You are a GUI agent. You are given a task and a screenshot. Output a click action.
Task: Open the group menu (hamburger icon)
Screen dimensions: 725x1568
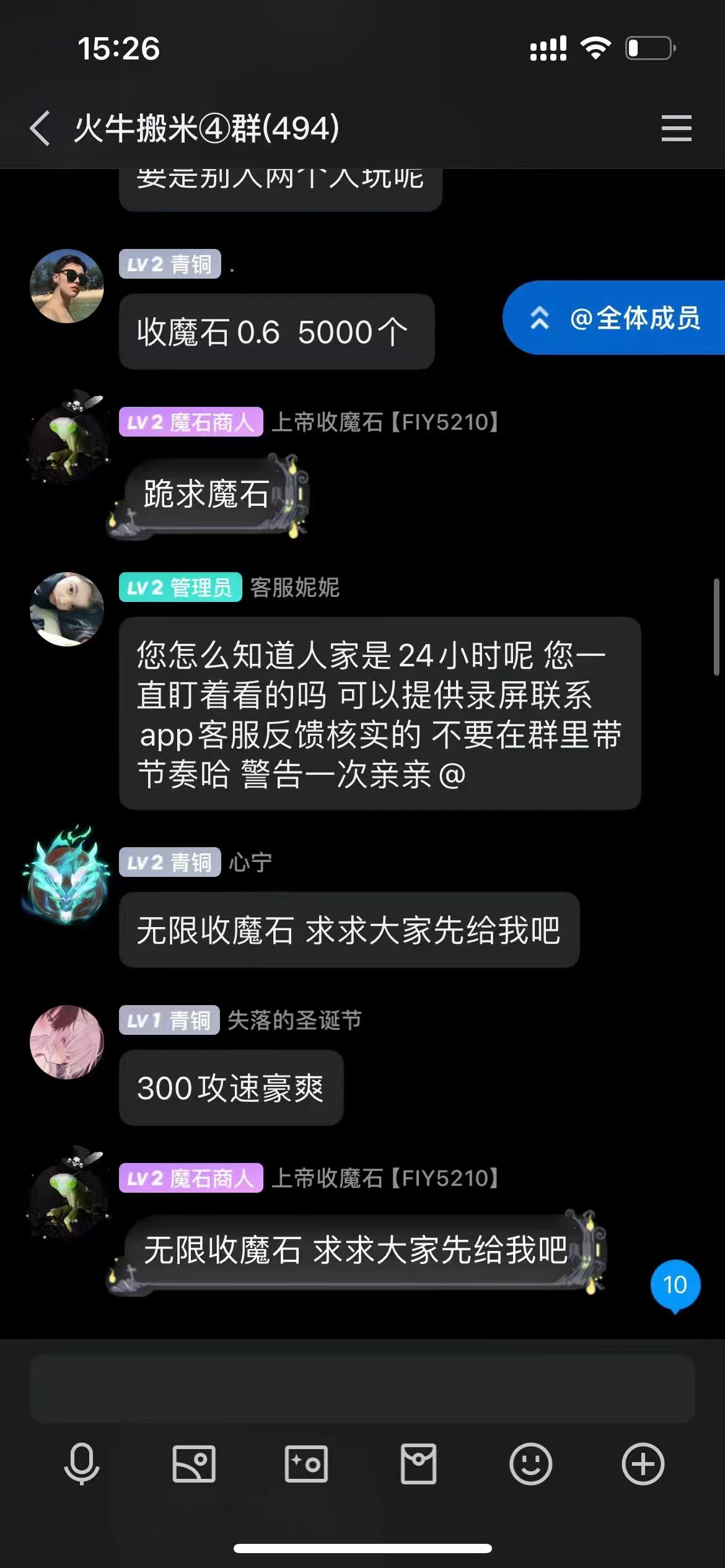tap(676, 128)
